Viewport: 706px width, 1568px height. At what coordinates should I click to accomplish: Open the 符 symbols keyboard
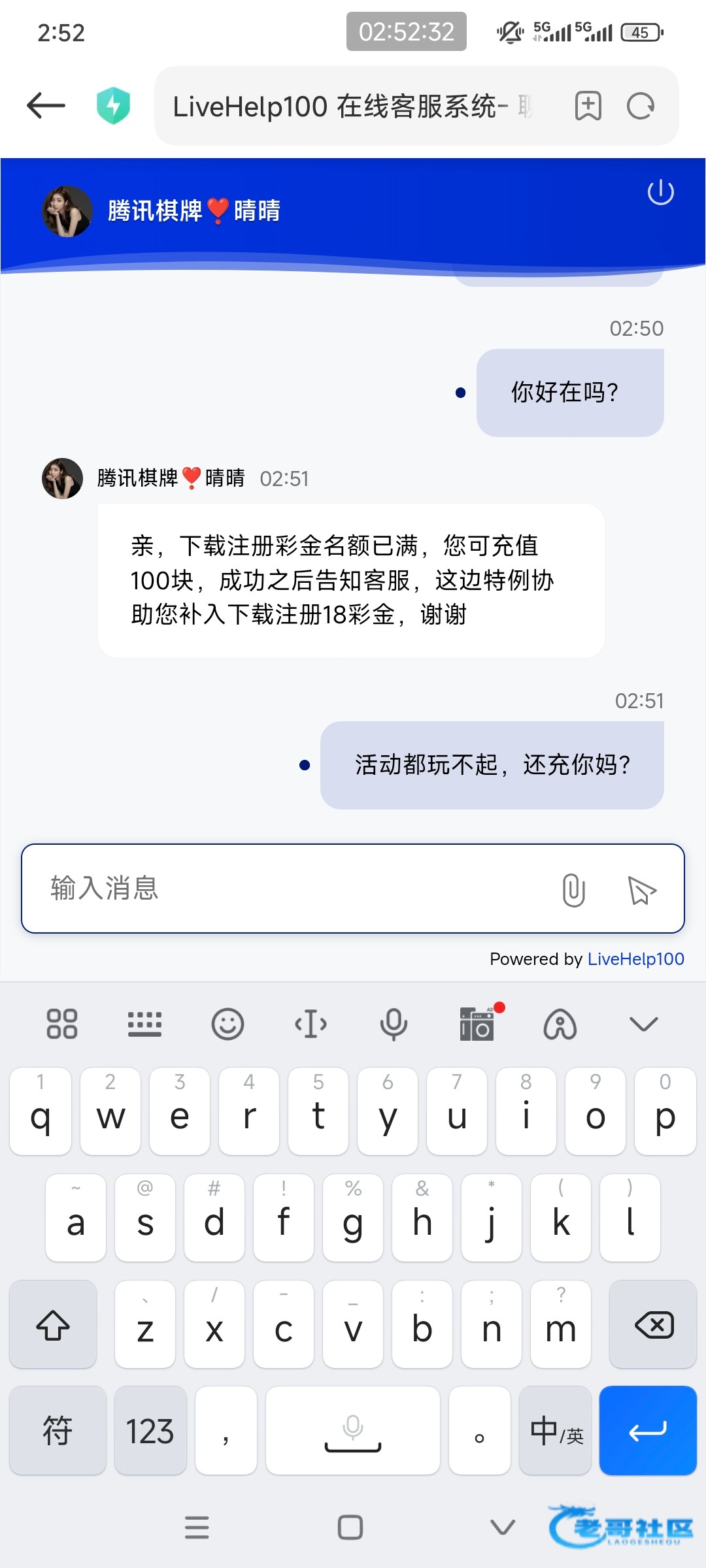tap(58, 1431)
